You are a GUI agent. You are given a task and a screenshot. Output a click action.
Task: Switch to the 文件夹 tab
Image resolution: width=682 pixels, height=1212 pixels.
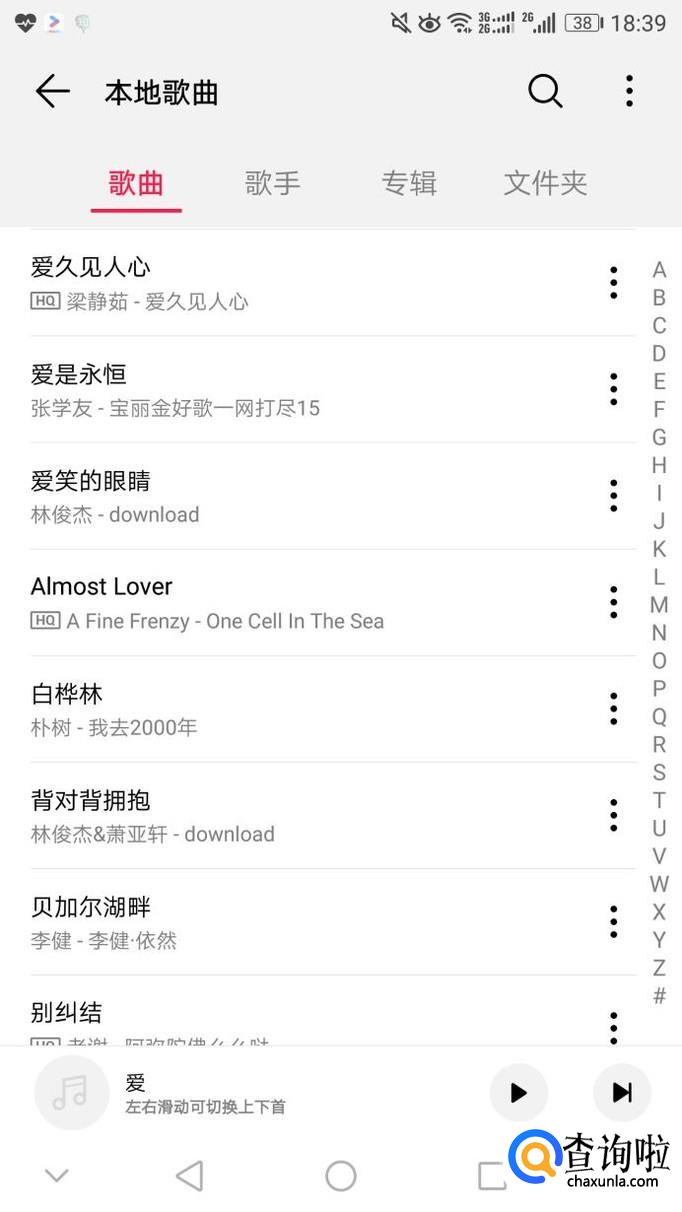[545, 183]
